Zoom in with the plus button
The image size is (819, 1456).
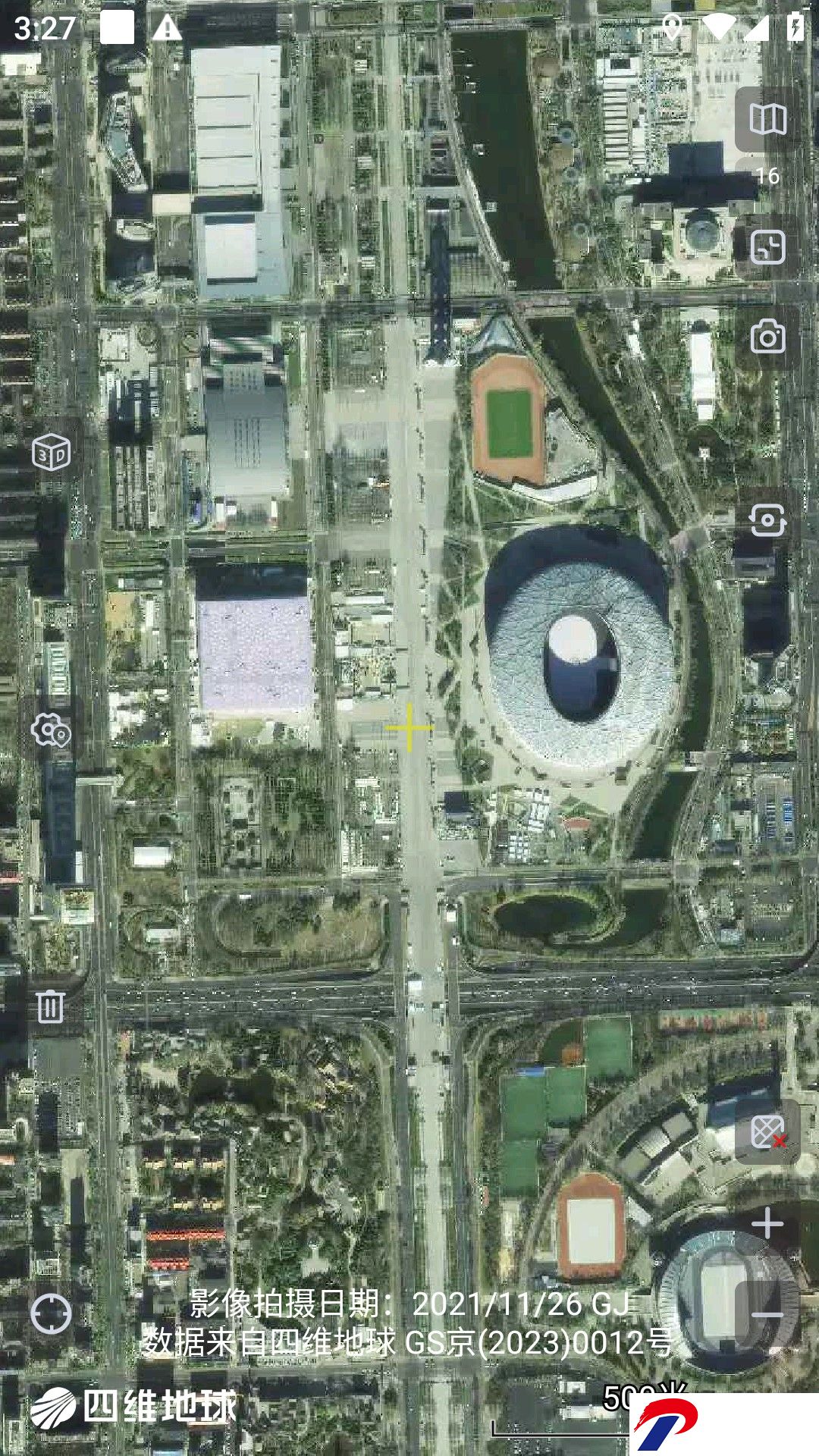[767, 1223]
